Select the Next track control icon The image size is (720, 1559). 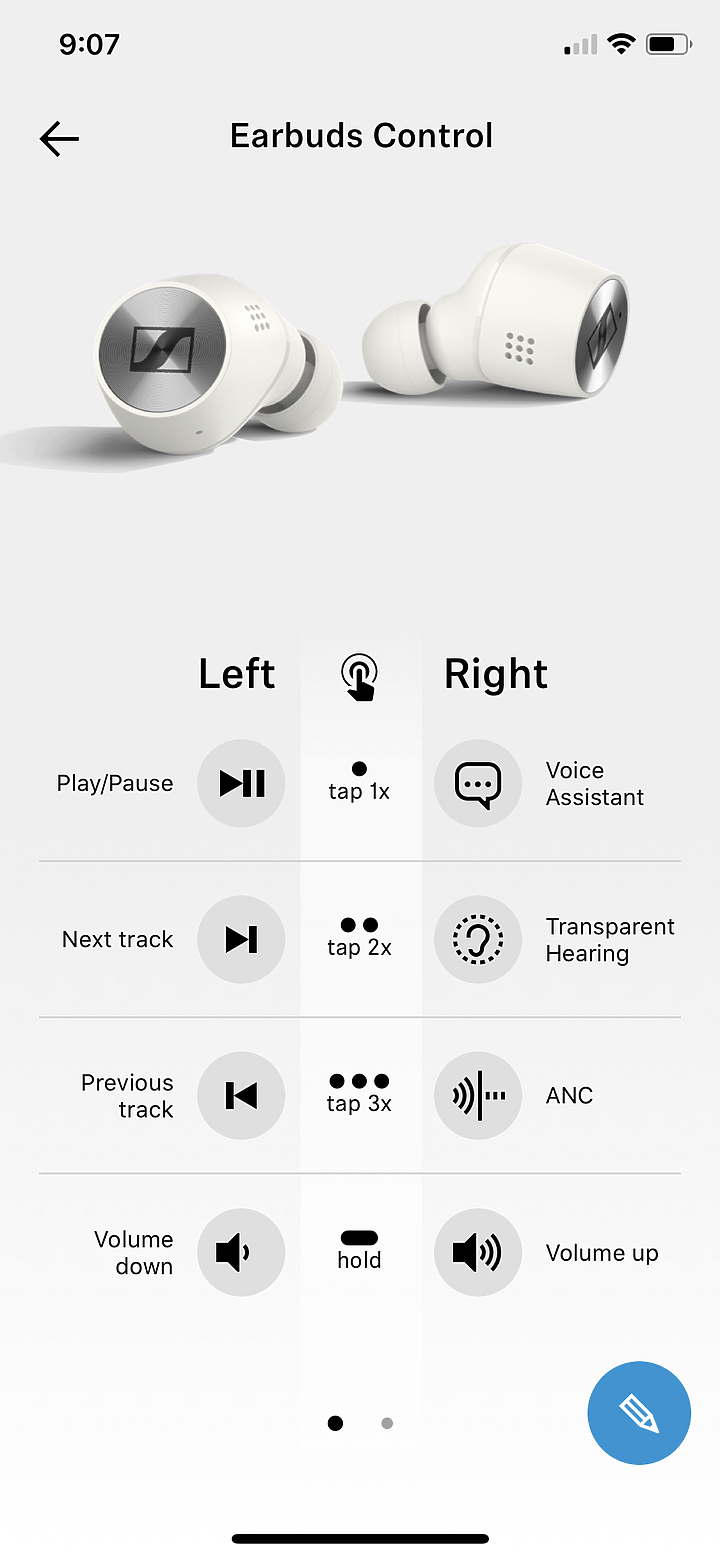(241, 939)
